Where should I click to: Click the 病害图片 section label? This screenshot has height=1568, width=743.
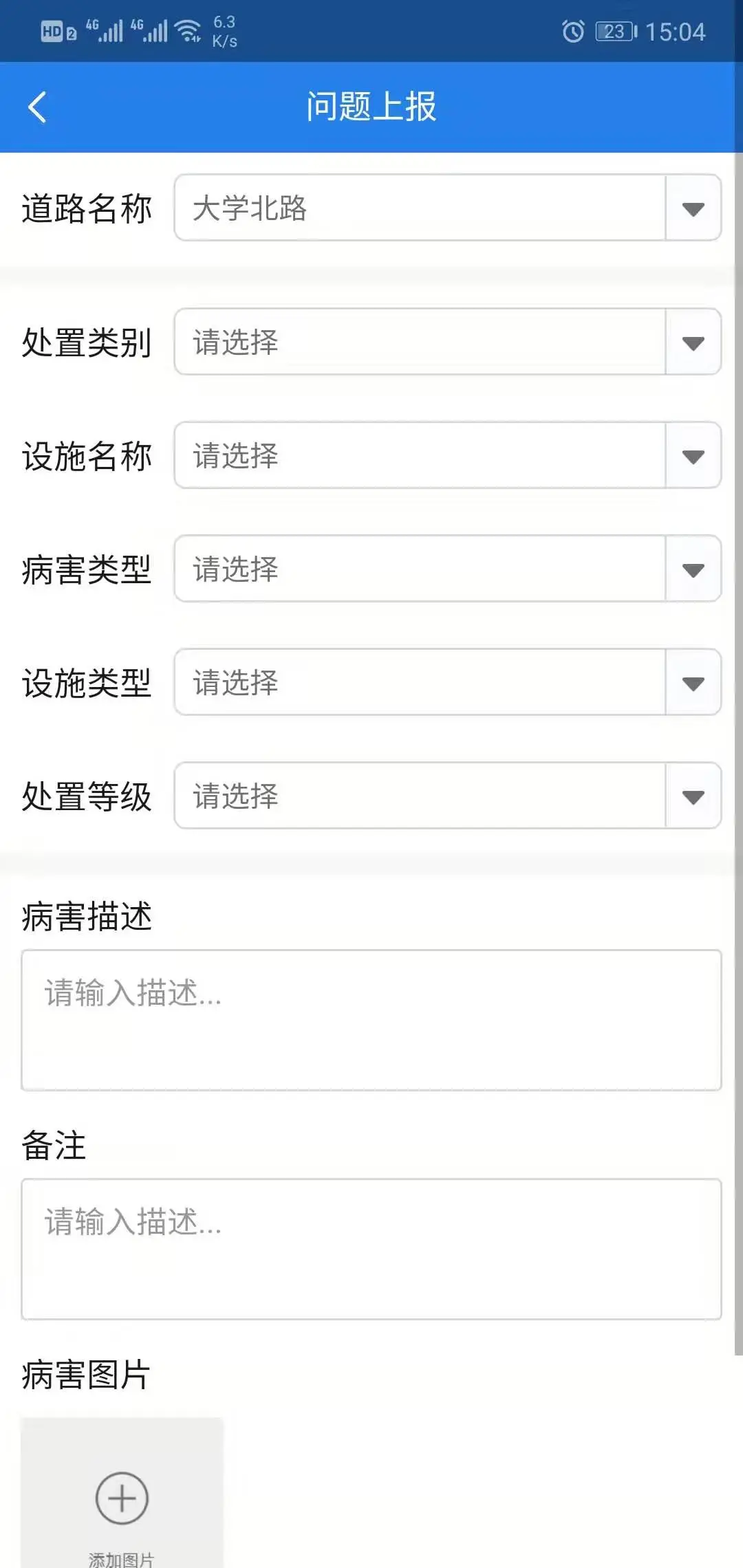point(86,1375)
